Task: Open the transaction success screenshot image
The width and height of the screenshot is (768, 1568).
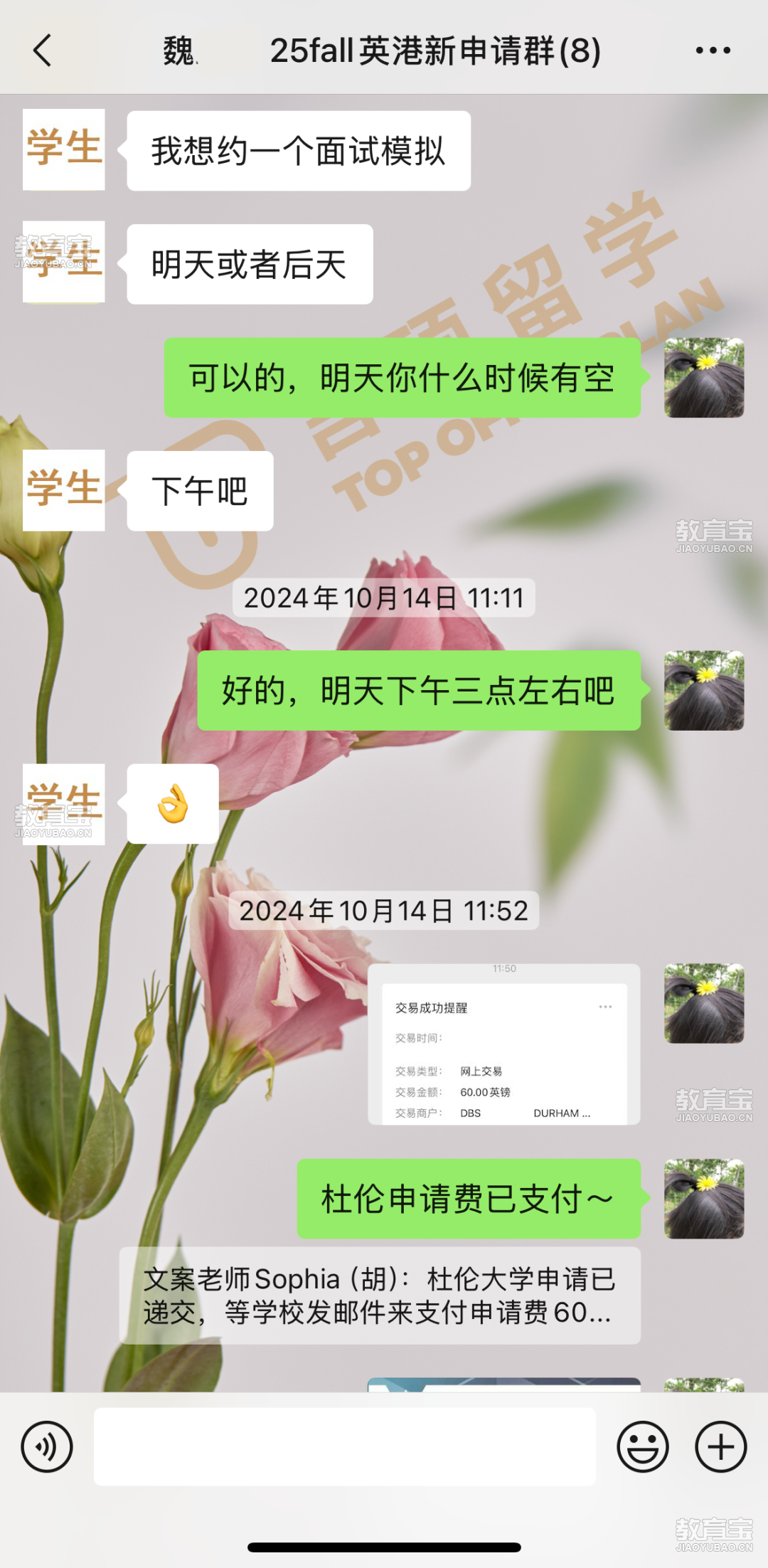Action: [x=503, y=1044]
